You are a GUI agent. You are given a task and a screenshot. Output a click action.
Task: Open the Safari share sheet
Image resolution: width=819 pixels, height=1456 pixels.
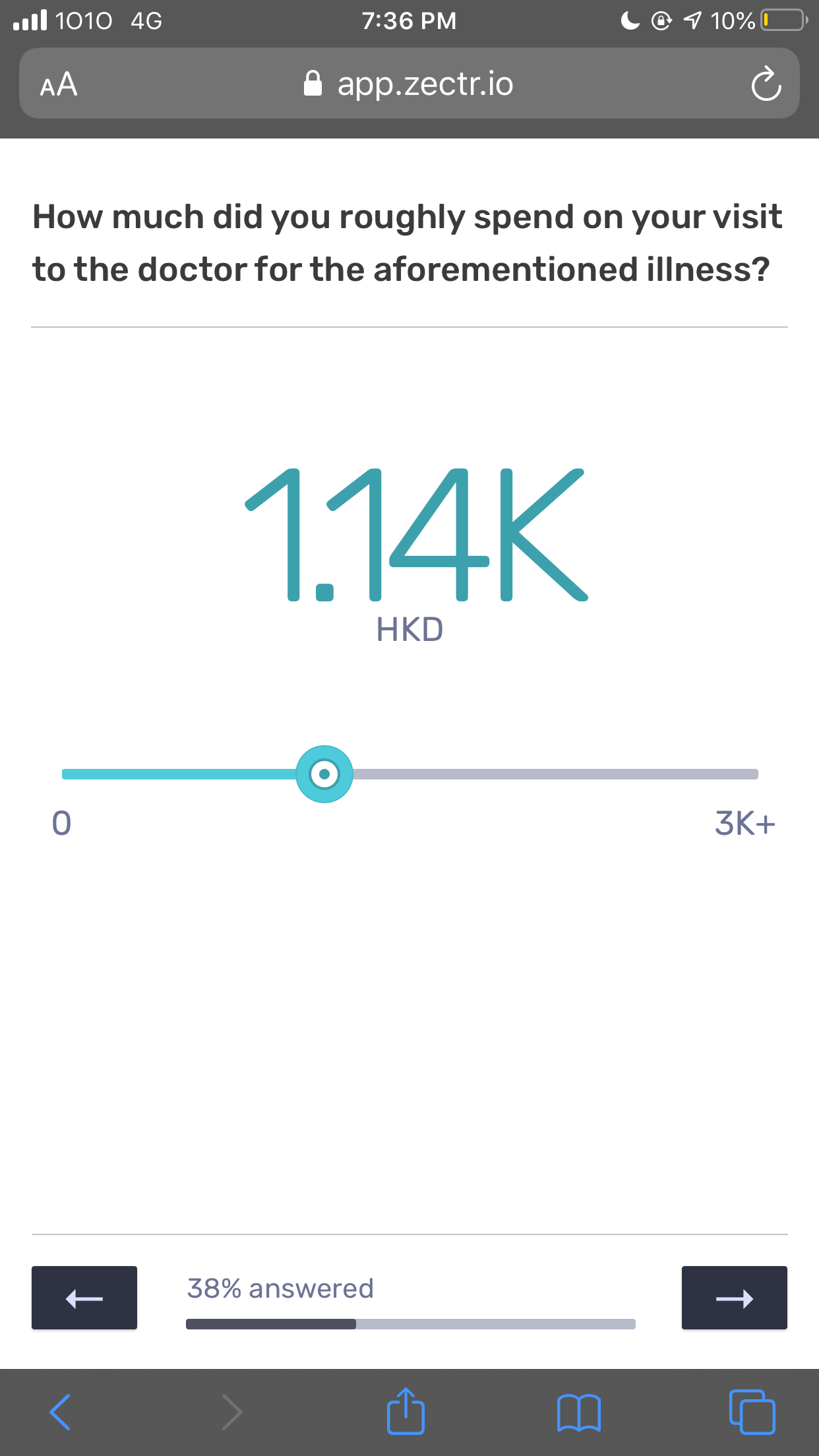coord(406,1410)
